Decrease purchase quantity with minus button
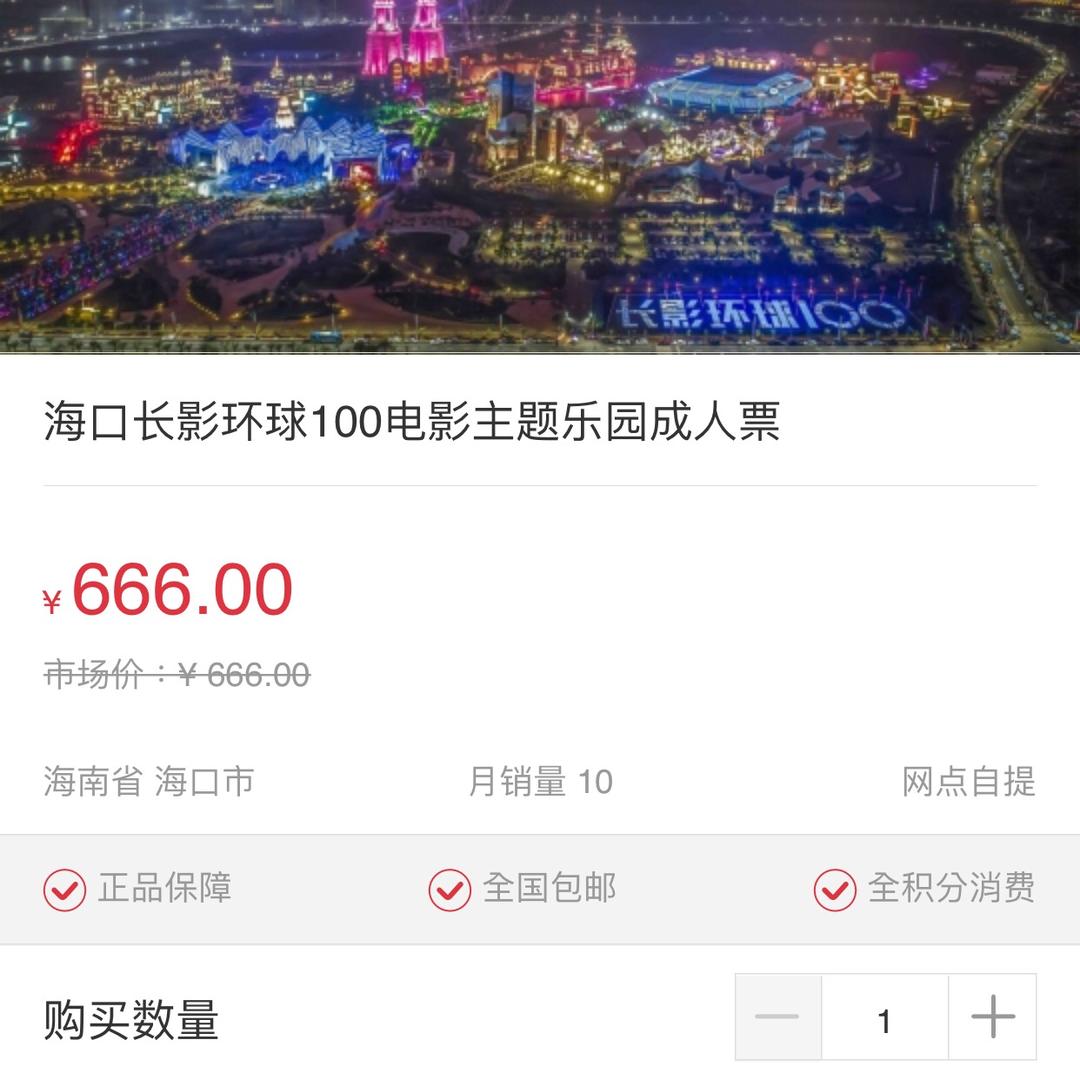1080x1080 pixels. [778, 1018]
